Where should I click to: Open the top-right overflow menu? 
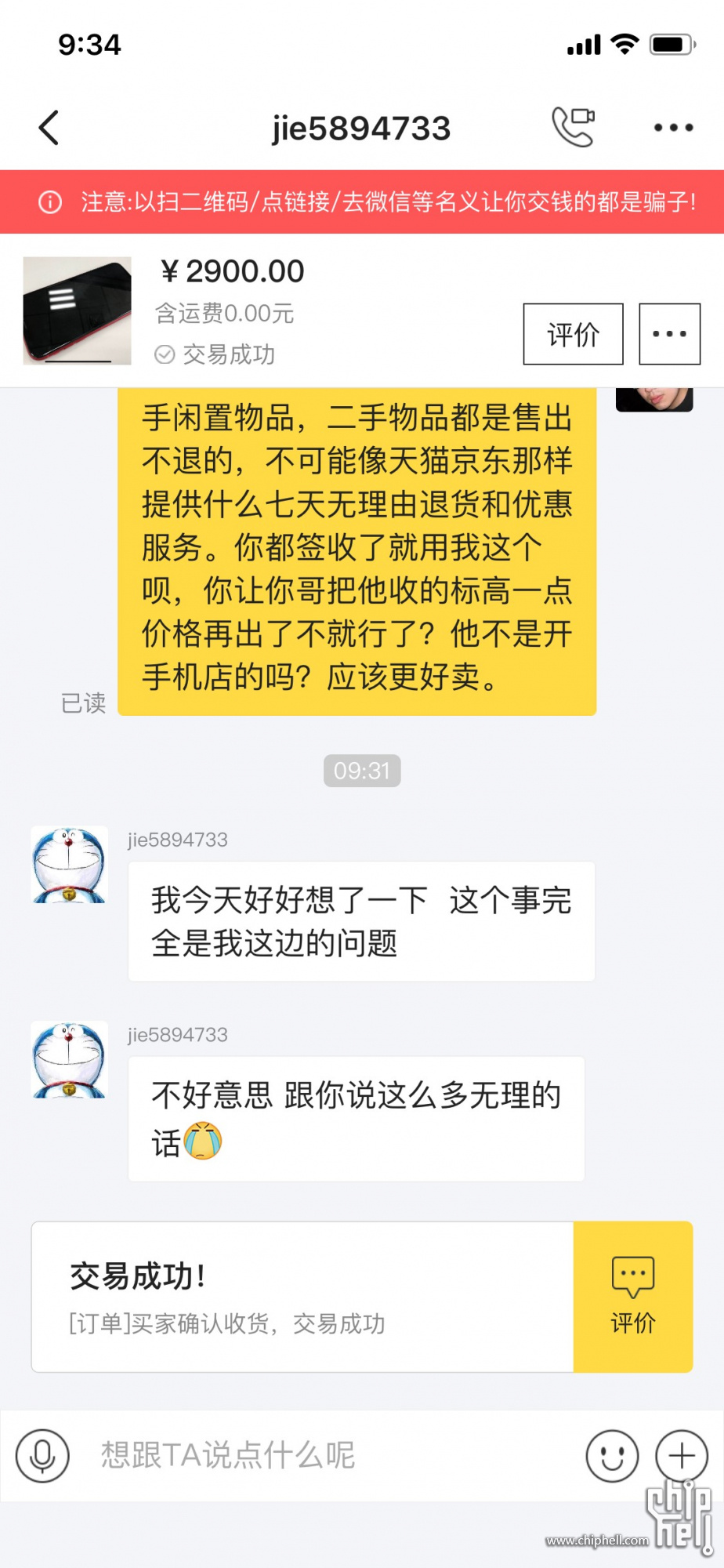[673, 128]
